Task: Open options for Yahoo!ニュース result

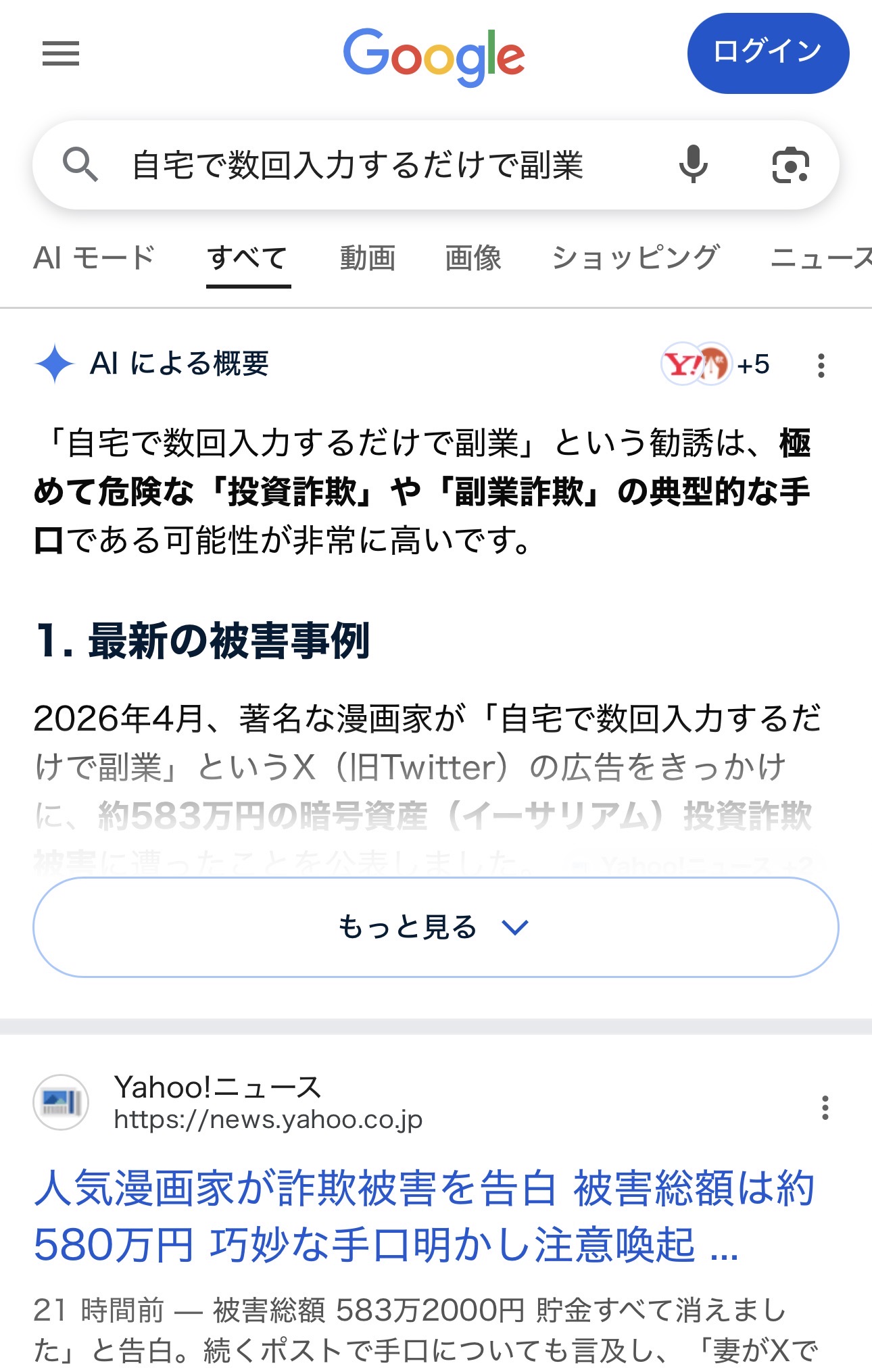Action: [x=825, y=1108]
